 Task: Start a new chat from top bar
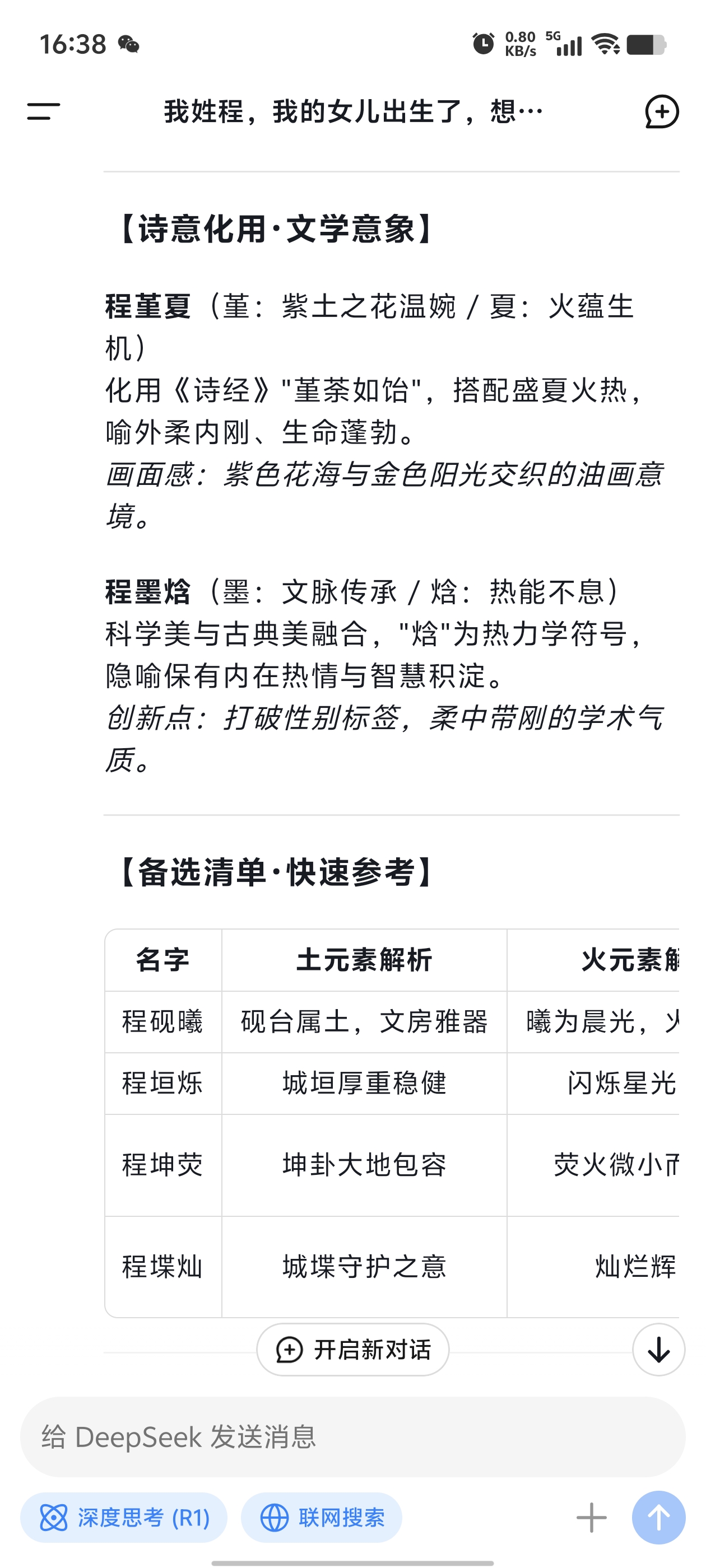coord(662,111)
